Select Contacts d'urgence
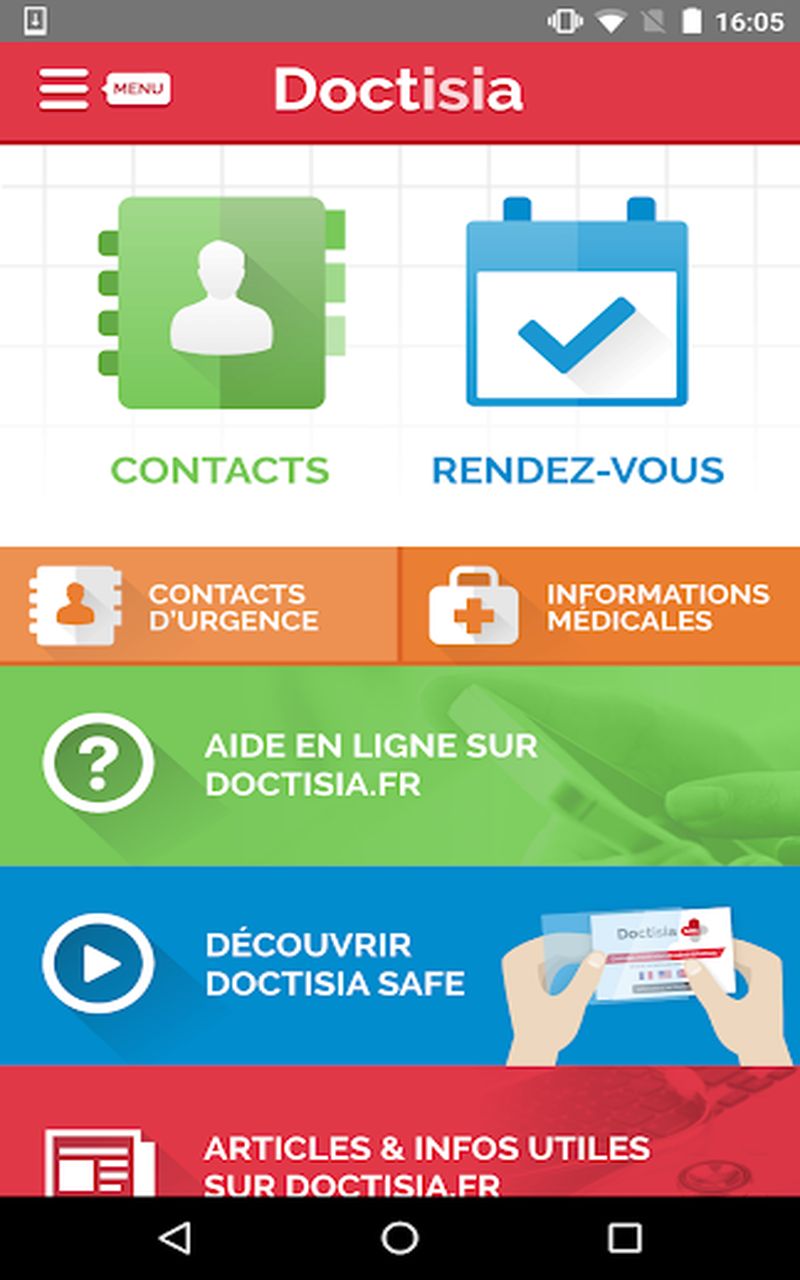The image size is (800, 1280). point(199,606)
